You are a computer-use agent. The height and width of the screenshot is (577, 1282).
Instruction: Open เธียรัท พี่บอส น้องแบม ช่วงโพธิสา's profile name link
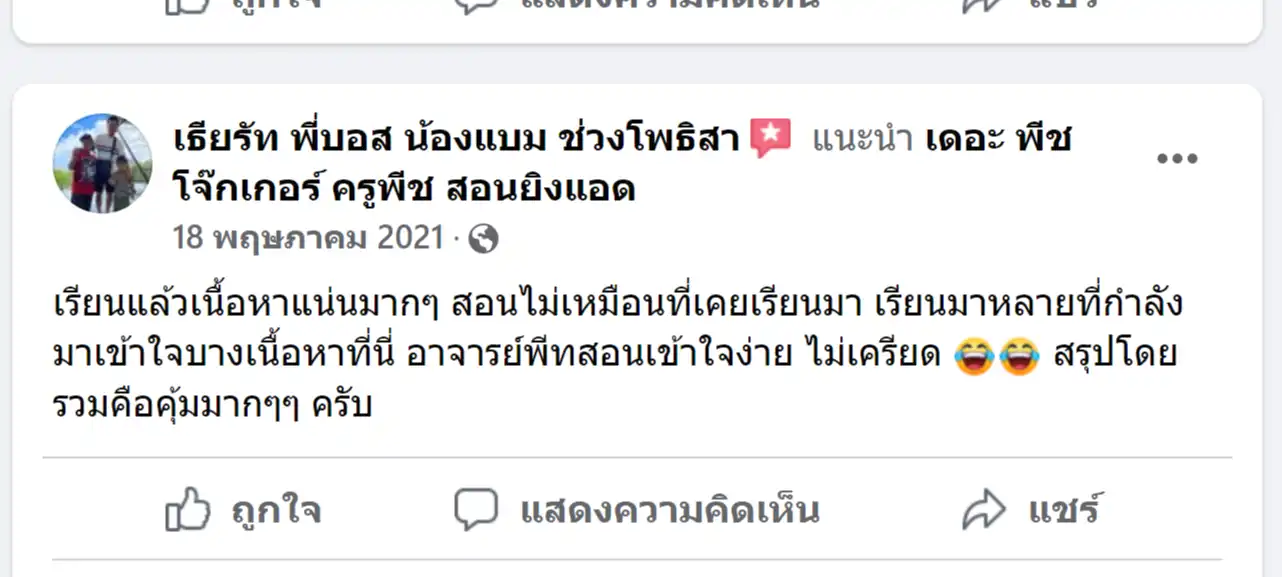pos(456,138)
